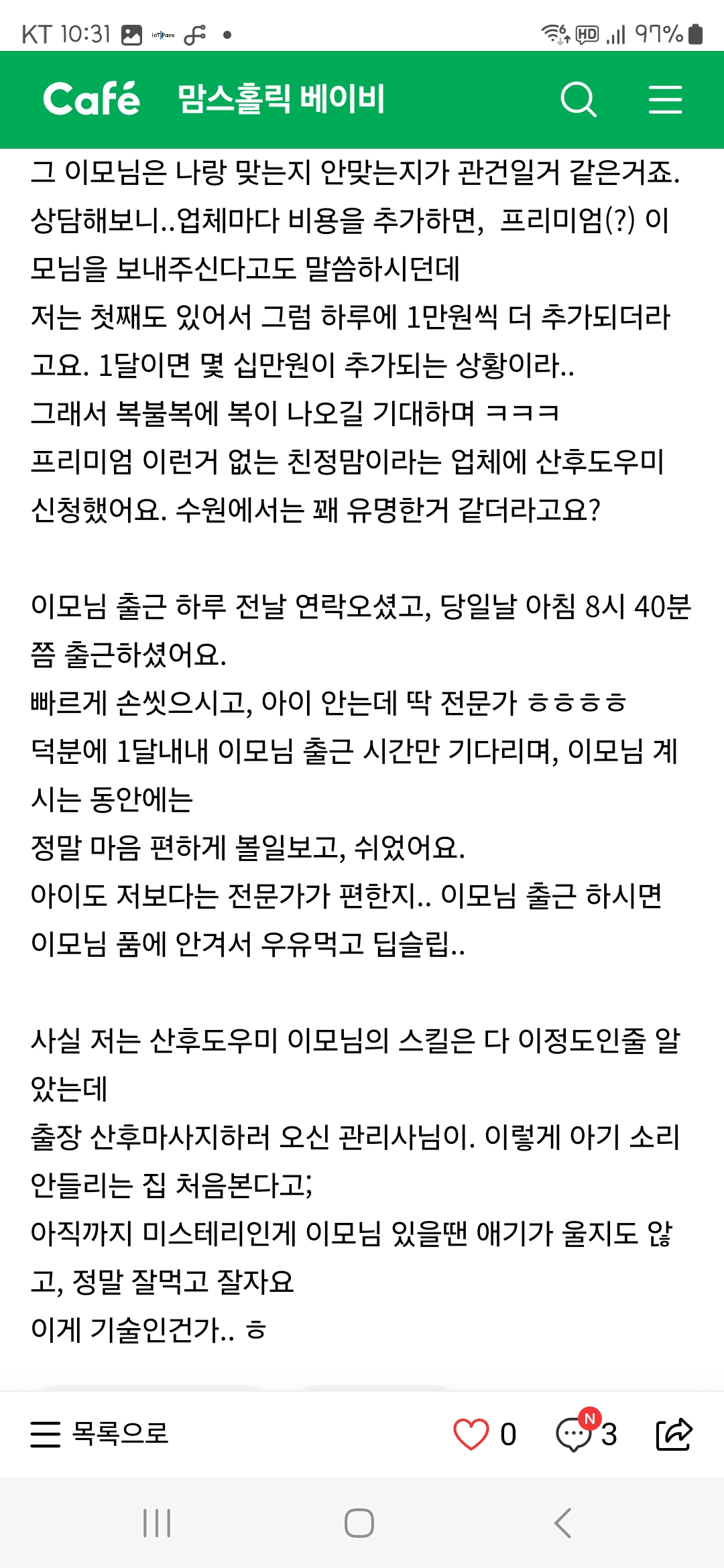The height and width of the screenshot is (1568, 724).
Task: Go back to list via 목록으로
Action: pyautogui.click(x=99, y=1434)
